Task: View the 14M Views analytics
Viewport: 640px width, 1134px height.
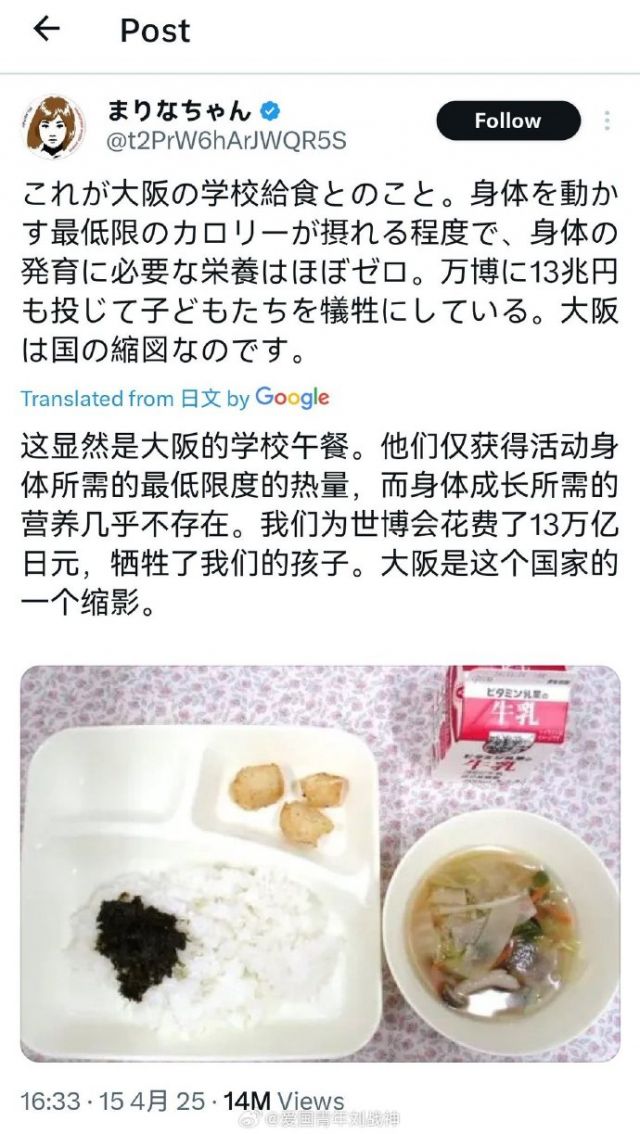Action: (284, 1101)
